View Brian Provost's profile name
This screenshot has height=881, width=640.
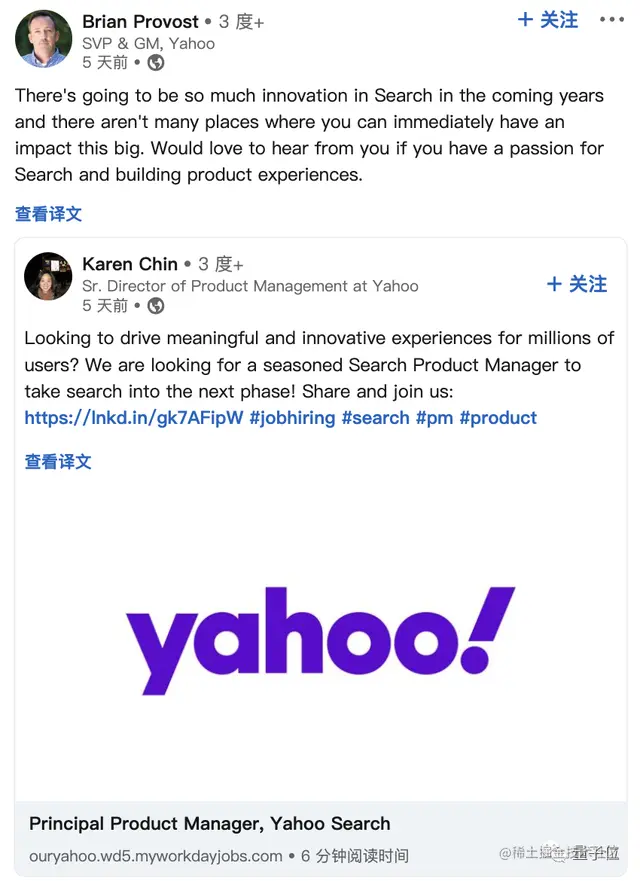point(140,21)
